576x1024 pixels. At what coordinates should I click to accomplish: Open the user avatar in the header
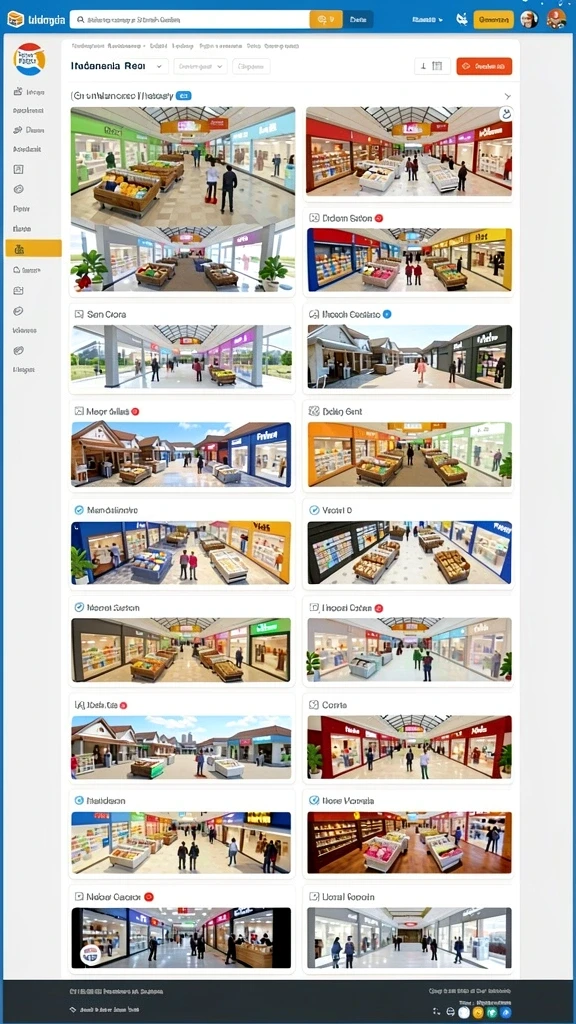pos(529,20)
